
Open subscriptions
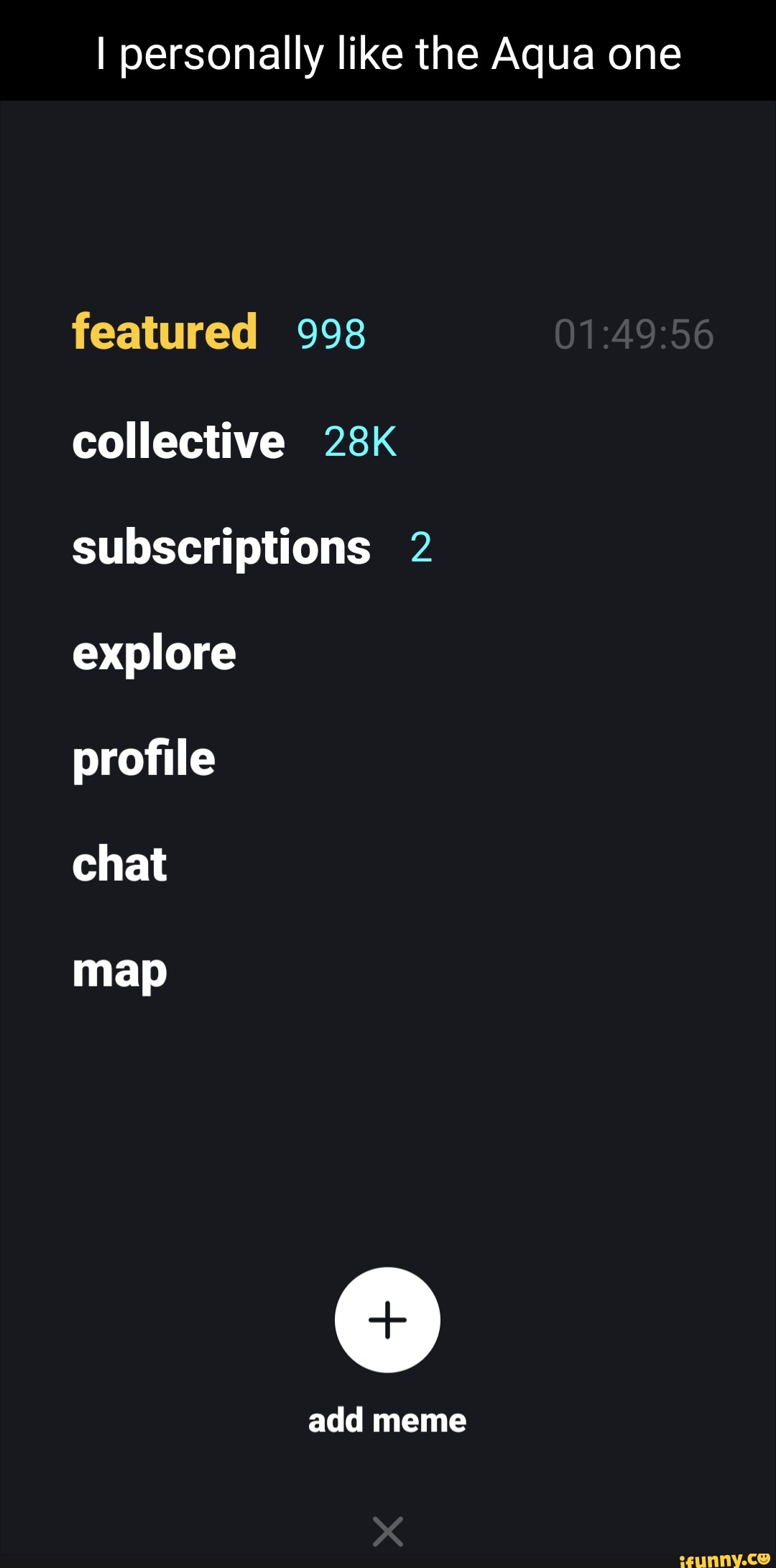[x=221, y=547]
